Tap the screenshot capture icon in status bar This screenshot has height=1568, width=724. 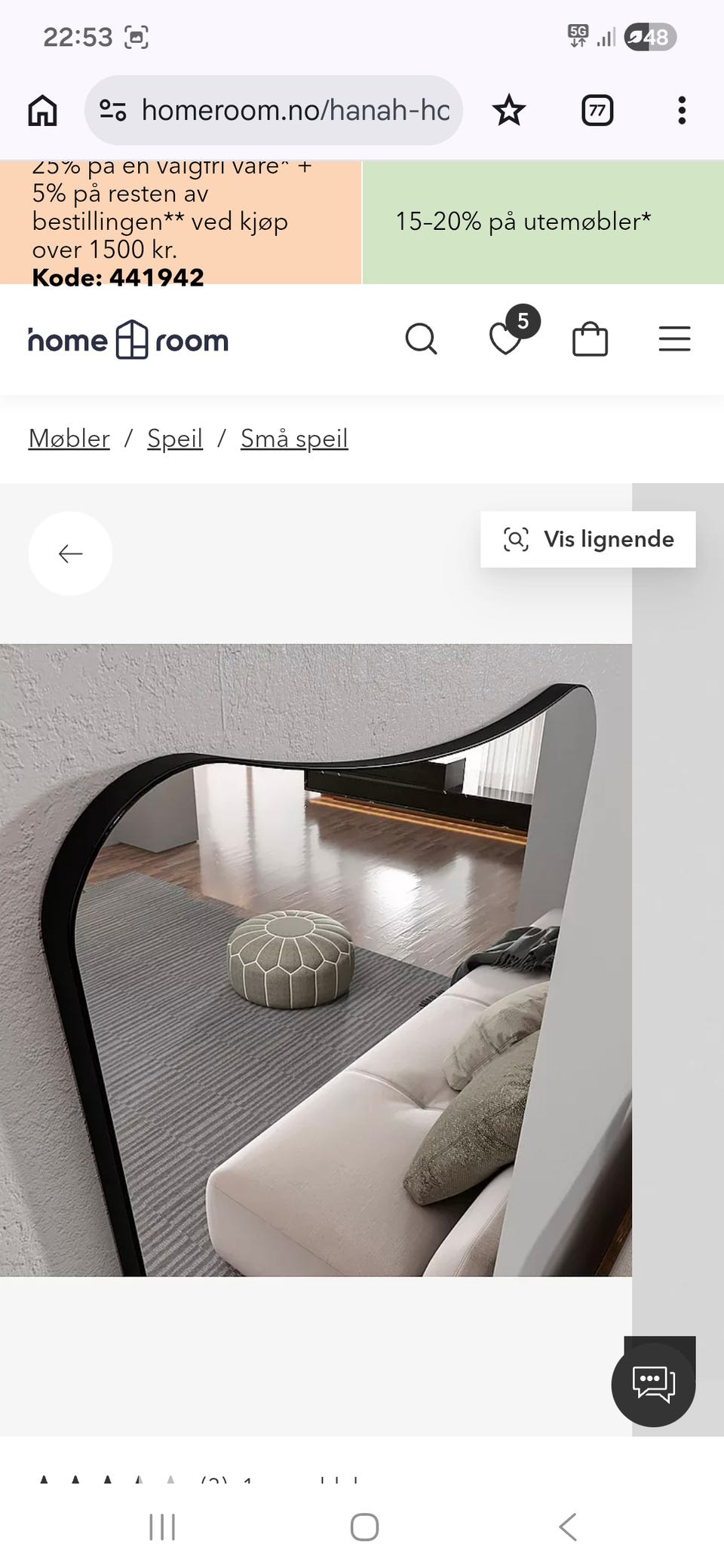[136, 35]
